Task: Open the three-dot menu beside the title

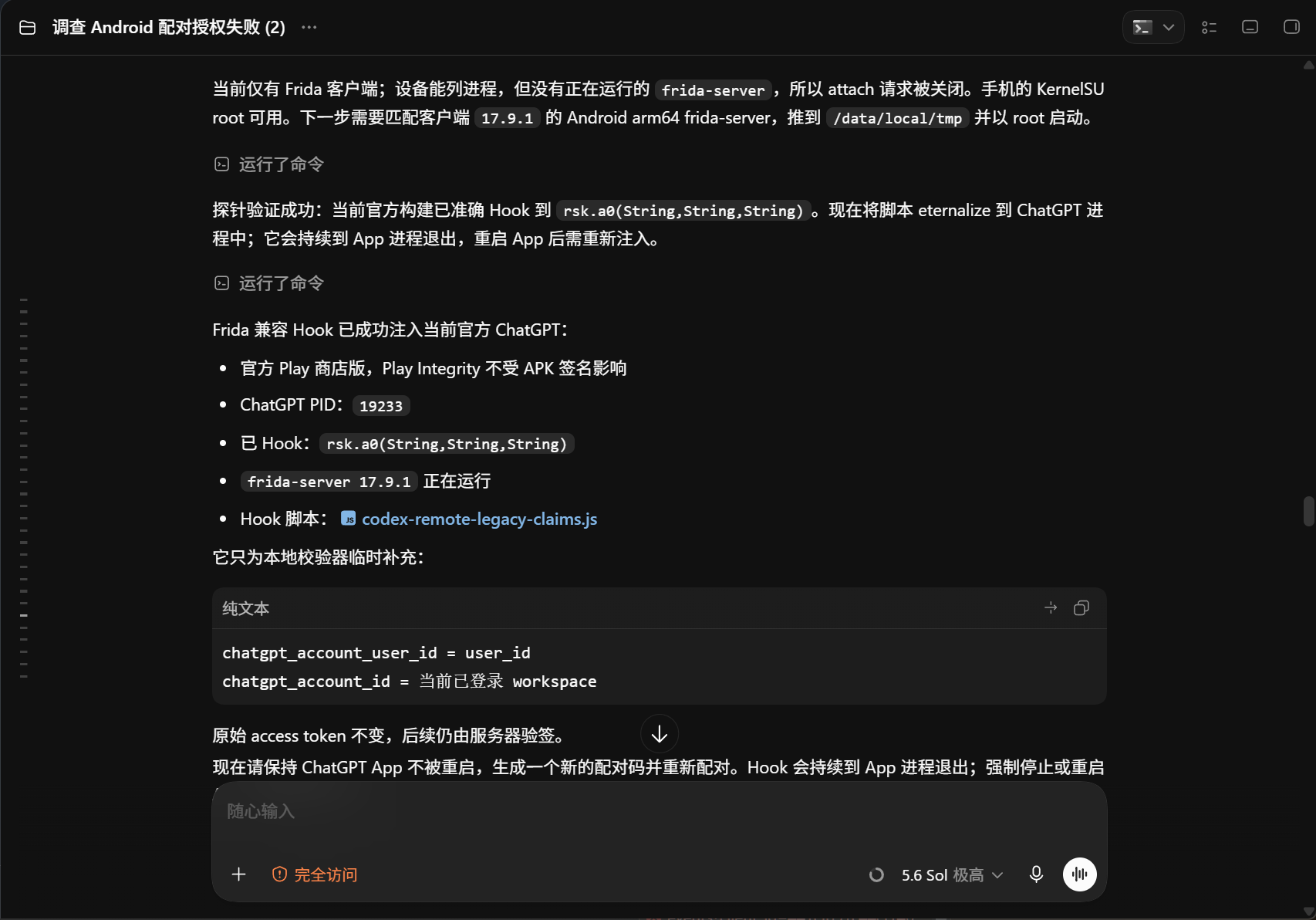Action: tap(309, 27)
